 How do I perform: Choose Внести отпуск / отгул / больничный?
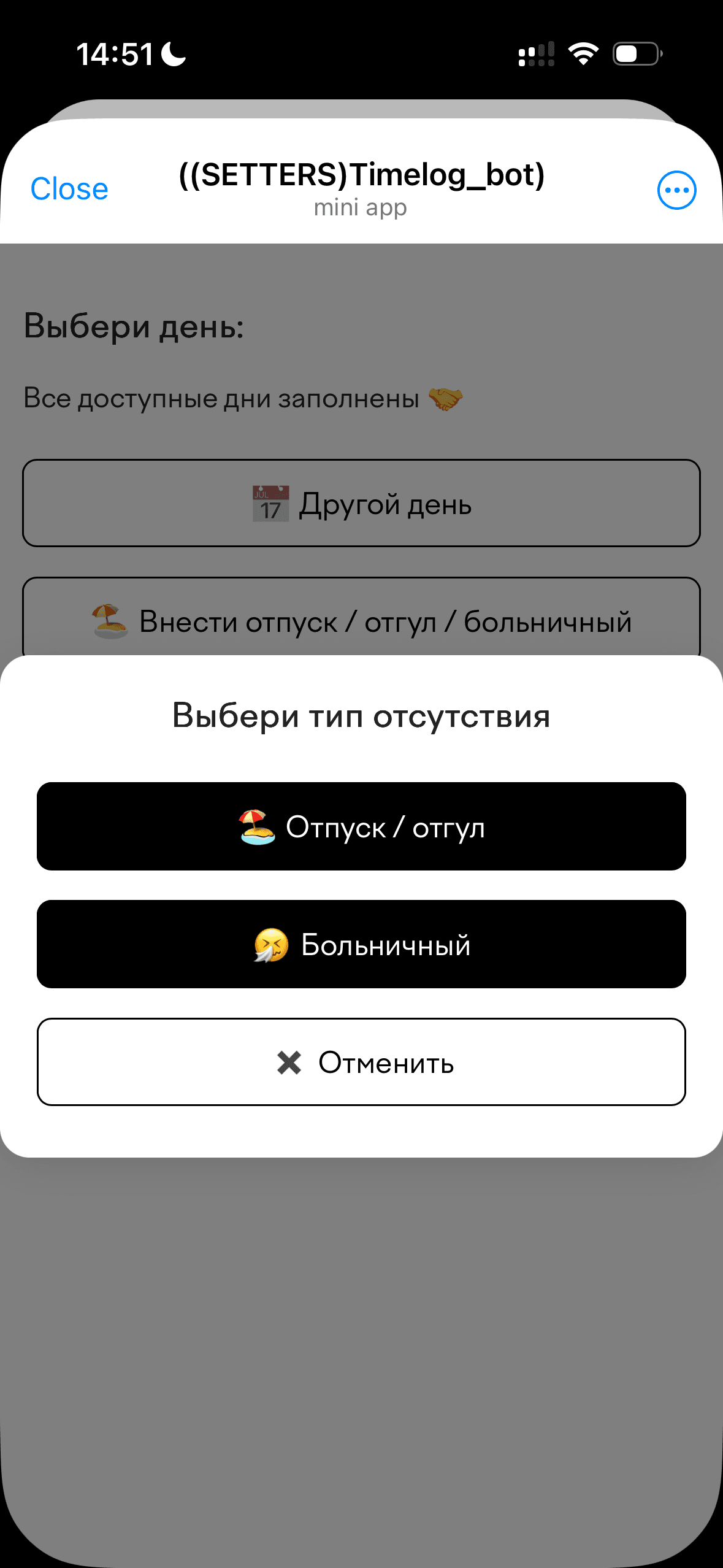(361, 620)
